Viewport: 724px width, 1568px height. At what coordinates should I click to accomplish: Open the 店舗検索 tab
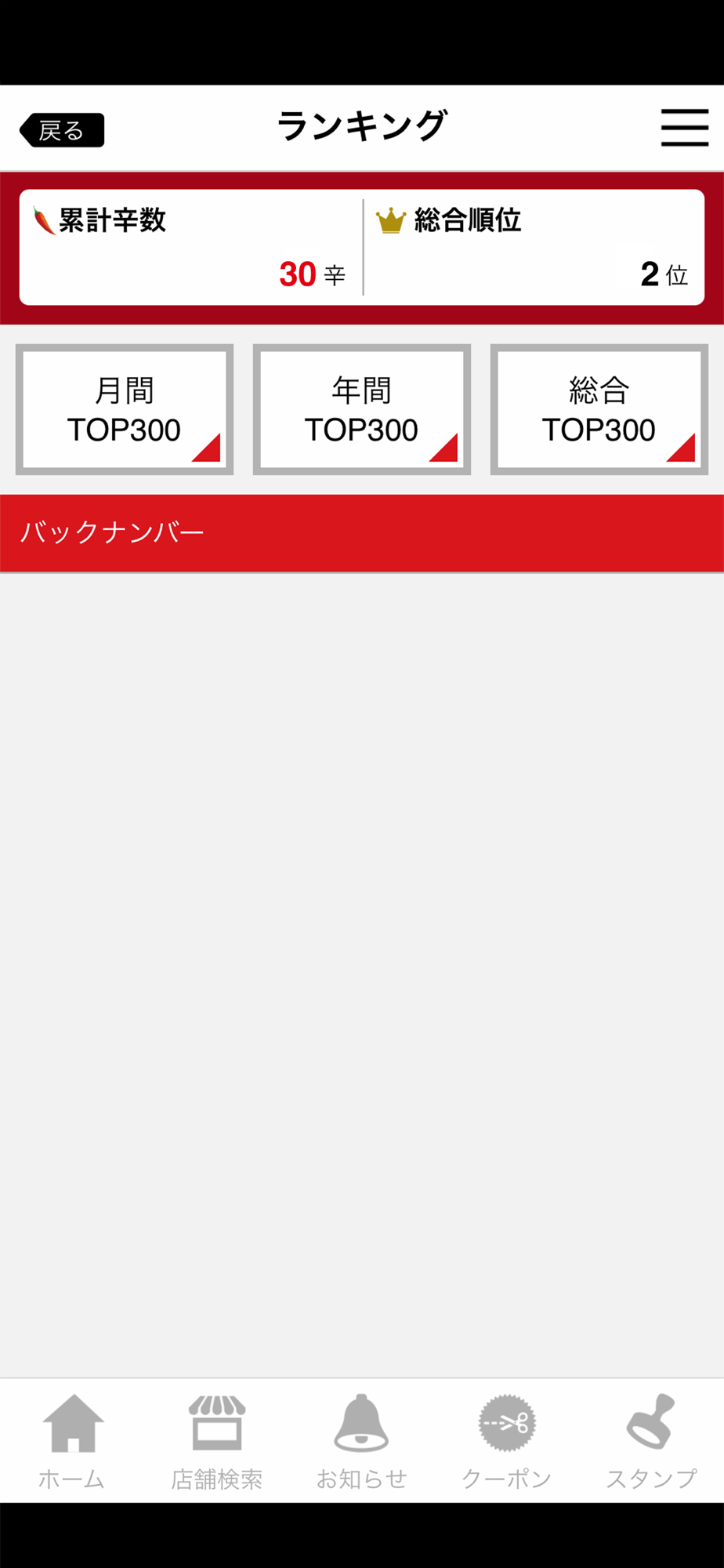[217, 1441]
